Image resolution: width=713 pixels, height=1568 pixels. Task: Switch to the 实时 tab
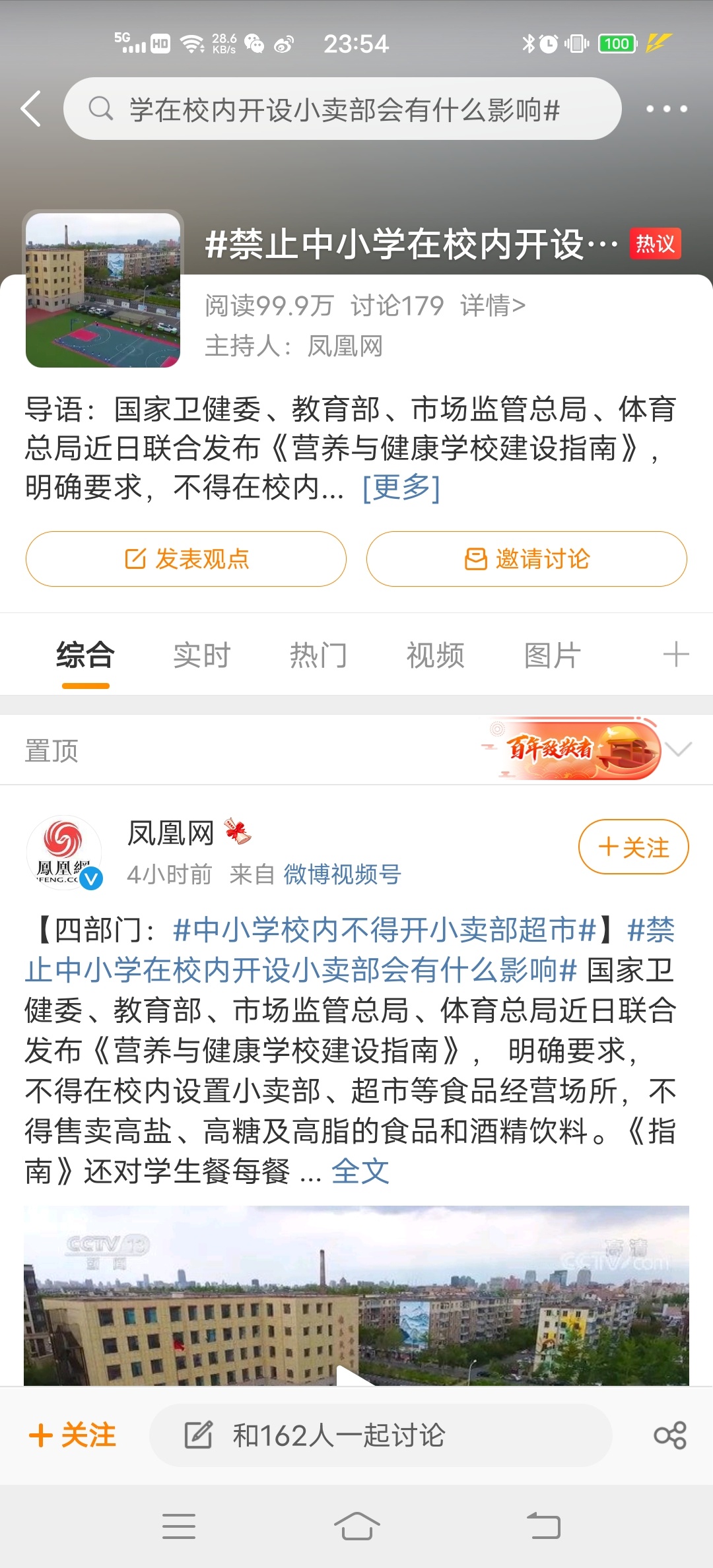pos(201,655)
